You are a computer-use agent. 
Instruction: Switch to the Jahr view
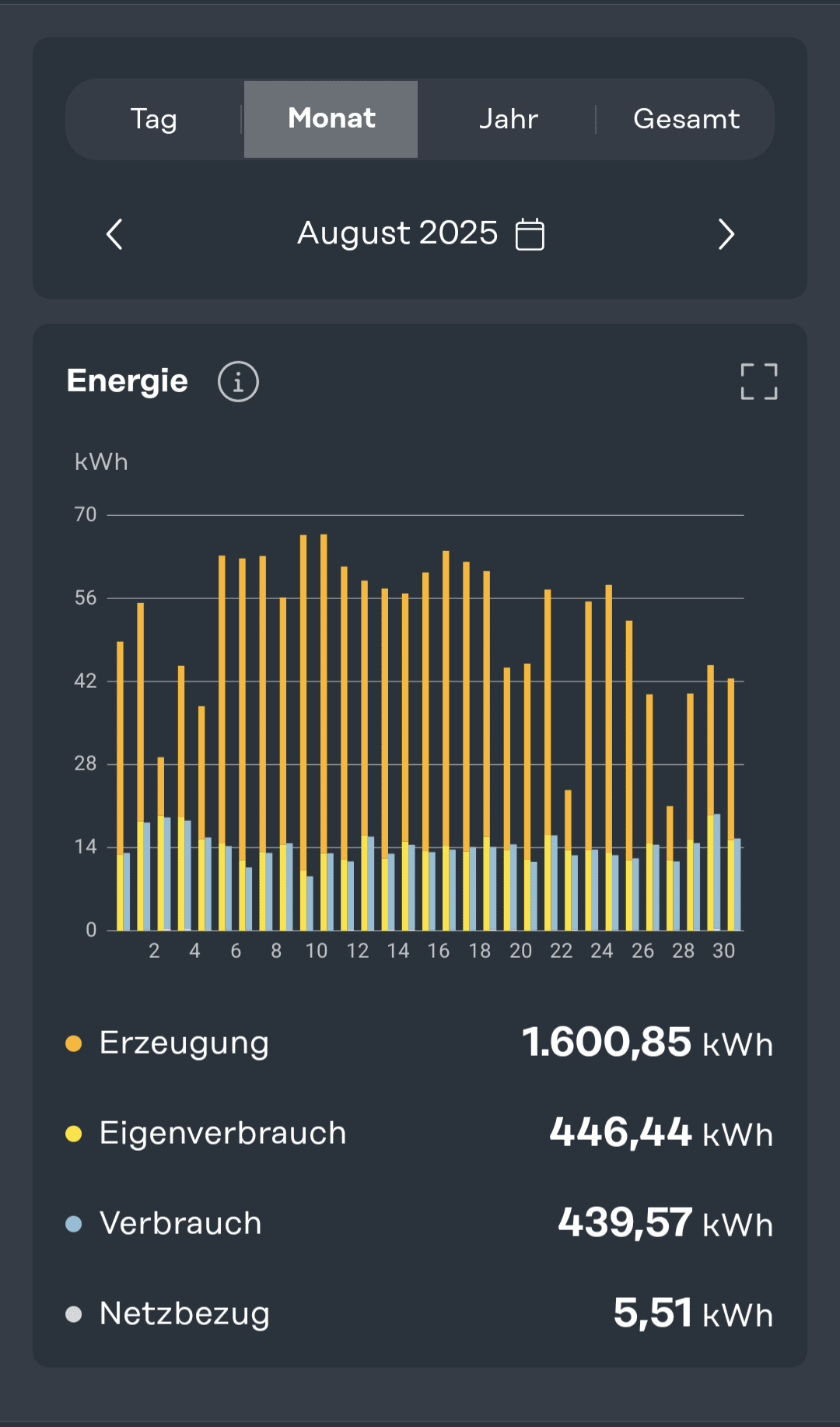click(508, 119)
